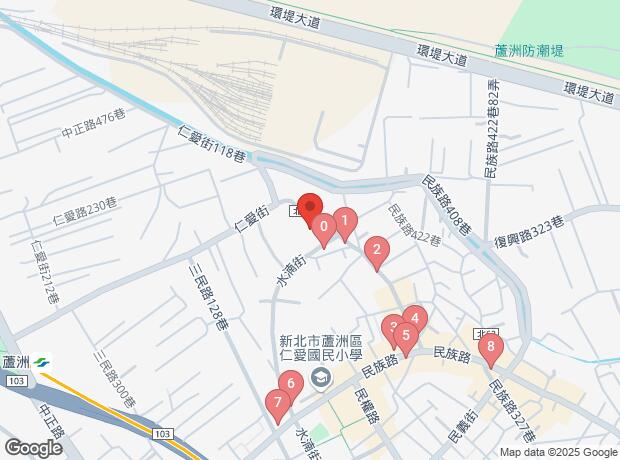Viewport: 620px width, 460px height.
Task: Tap map marker numbered 8
Action: click(x=490, y=349)
